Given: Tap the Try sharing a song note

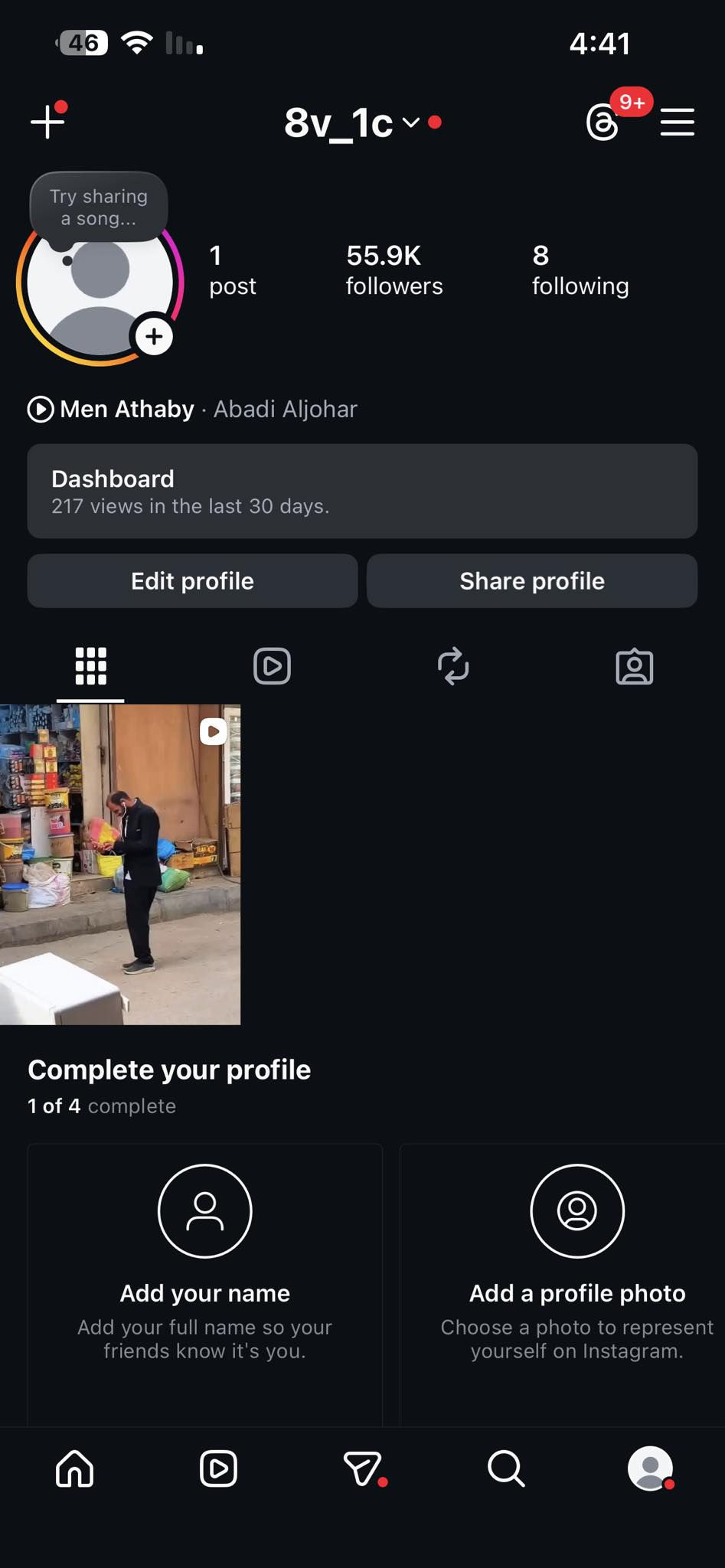Looking at the screenshot, I should click(99, 207).
